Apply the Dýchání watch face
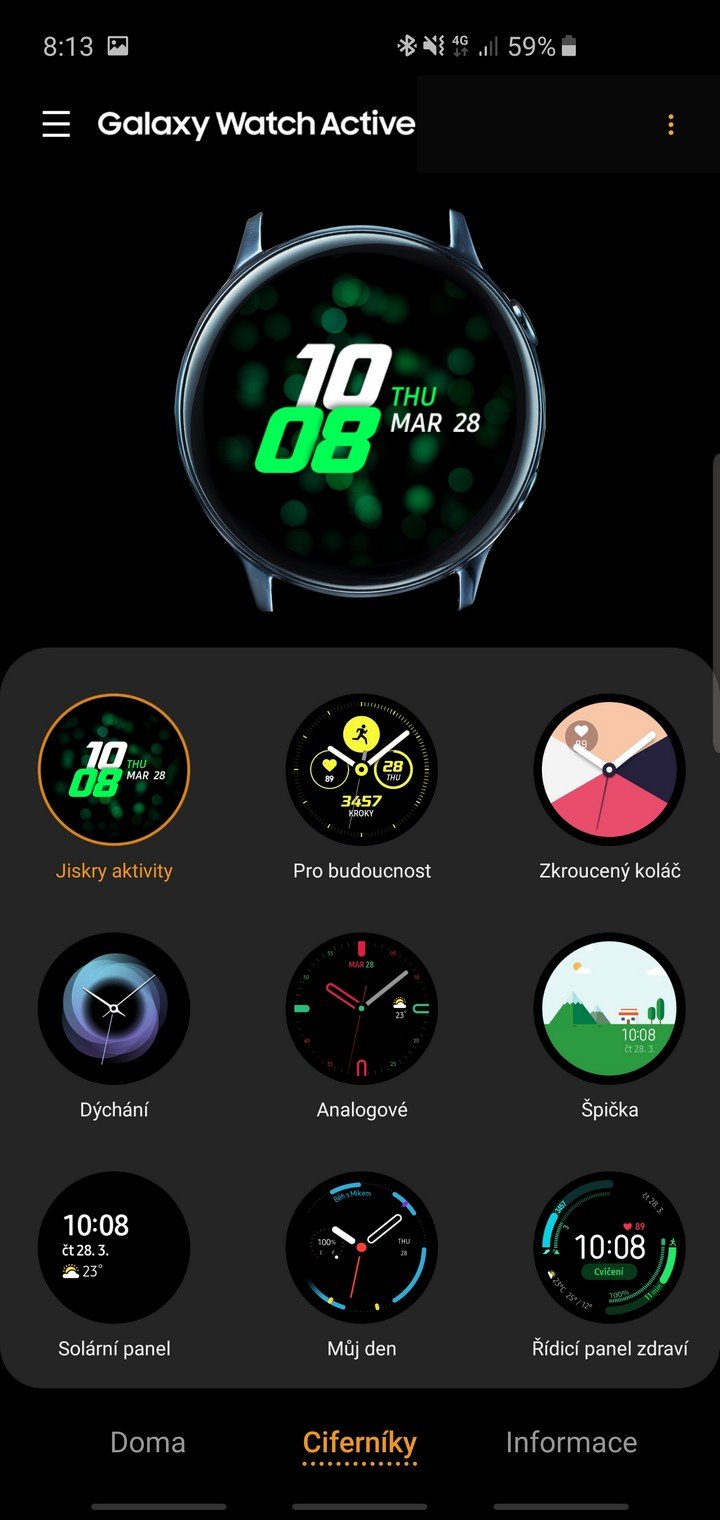720x1520 pixels. [x=113, y=1008]
